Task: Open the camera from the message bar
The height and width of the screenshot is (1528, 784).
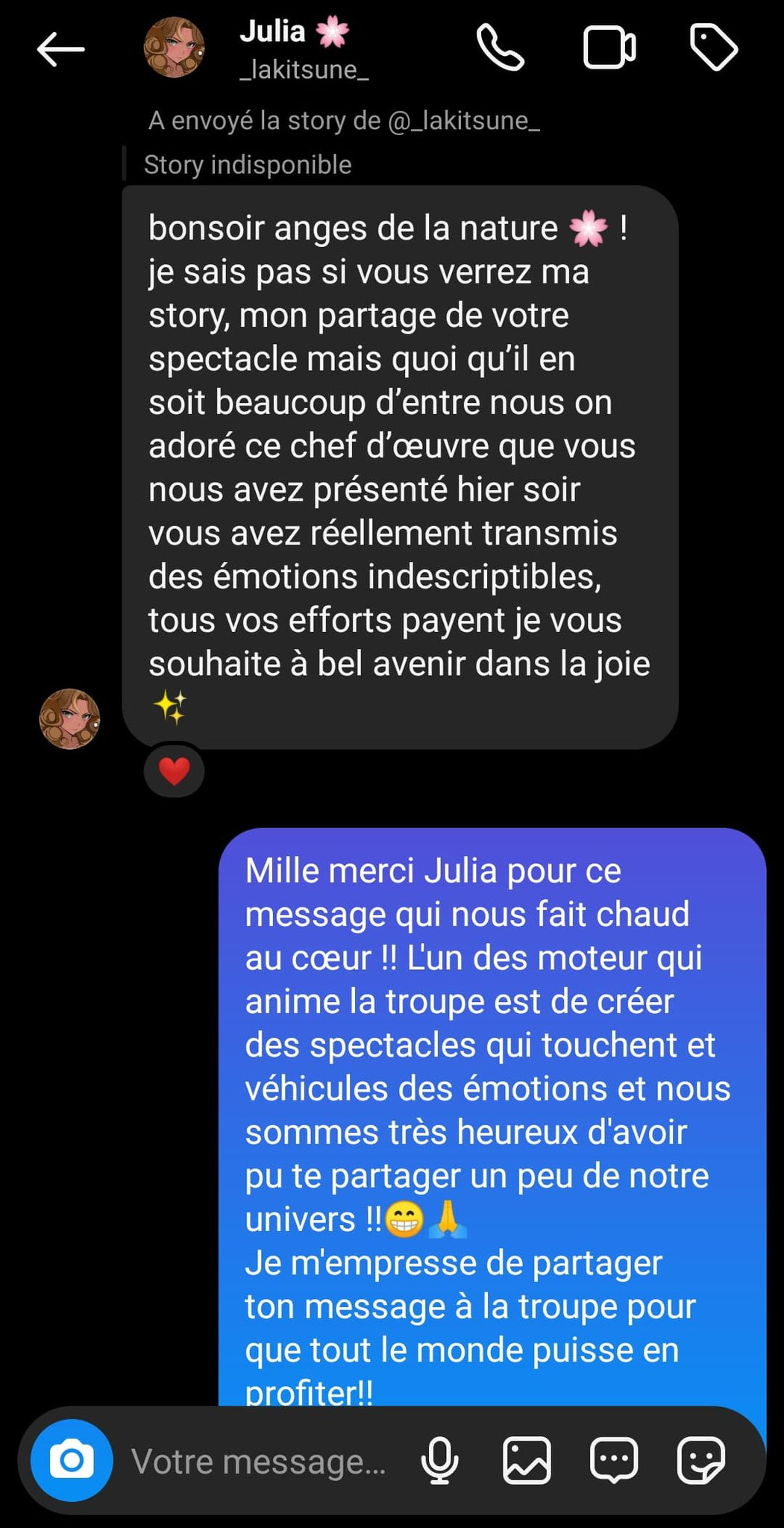Action: [x=72, y=1460]
